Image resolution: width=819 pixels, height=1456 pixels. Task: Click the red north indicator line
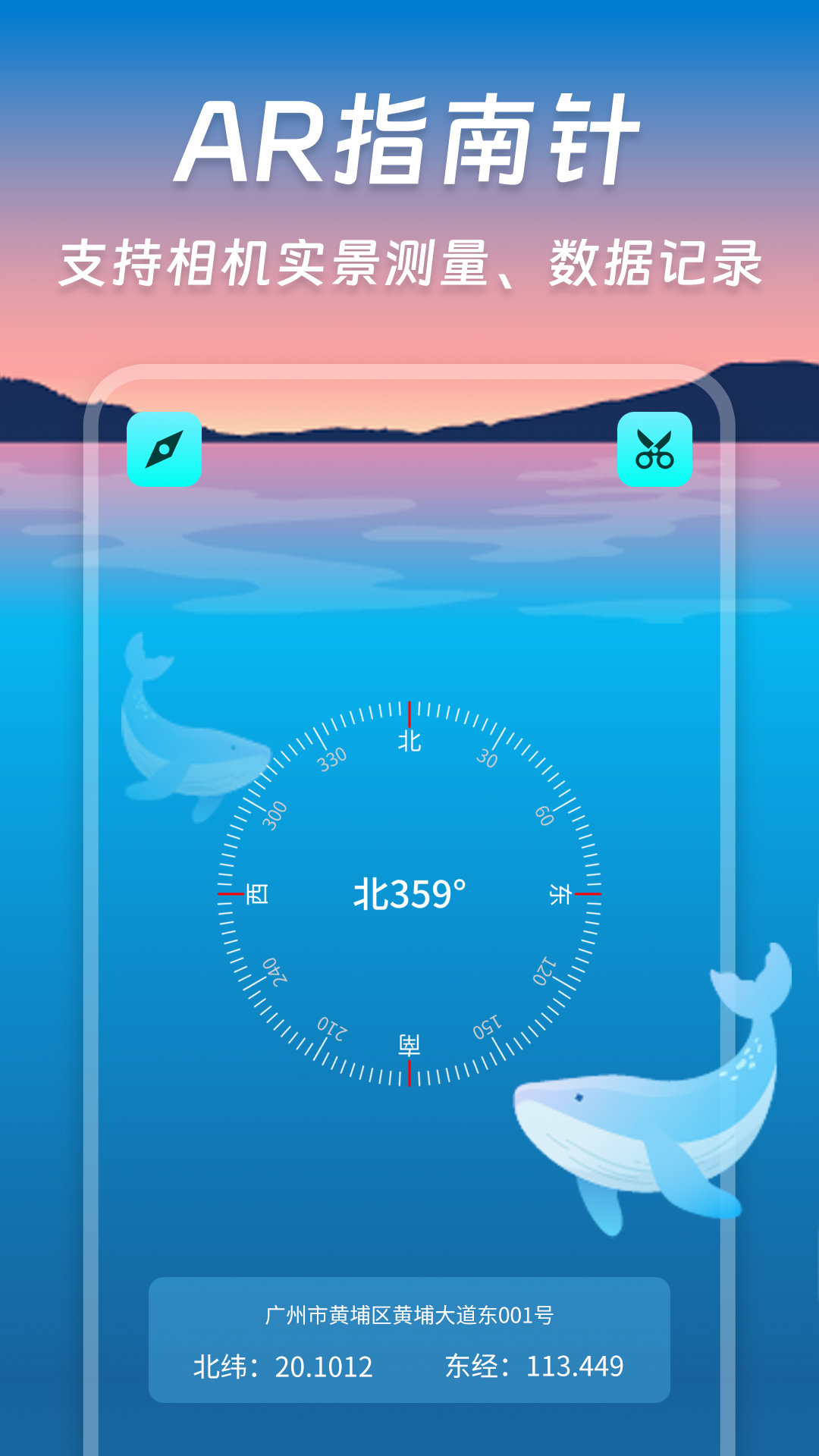pyautogui.click(x=409, y=714)
